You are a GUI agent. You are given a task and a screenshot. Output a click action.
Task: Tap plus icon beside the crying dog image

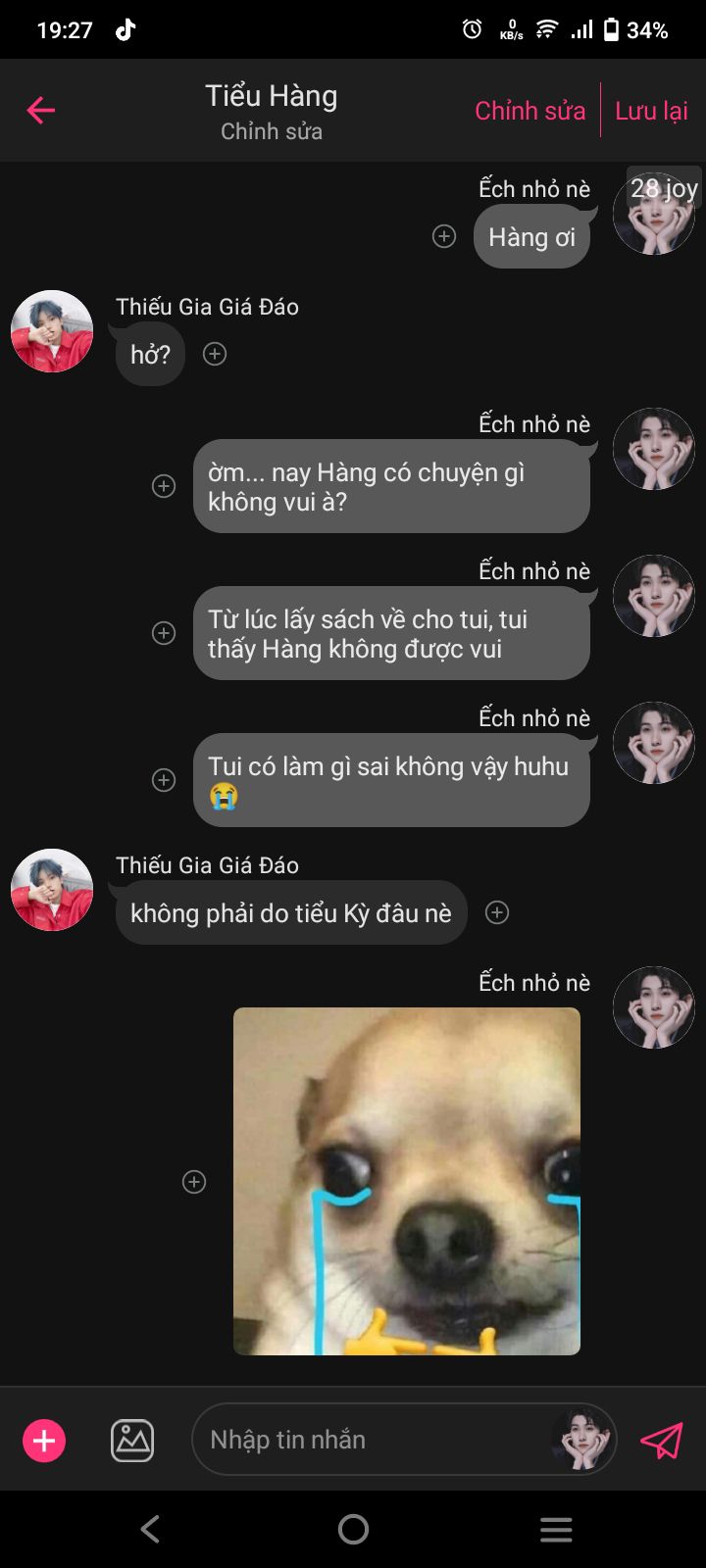click(x=194, y=1182)
